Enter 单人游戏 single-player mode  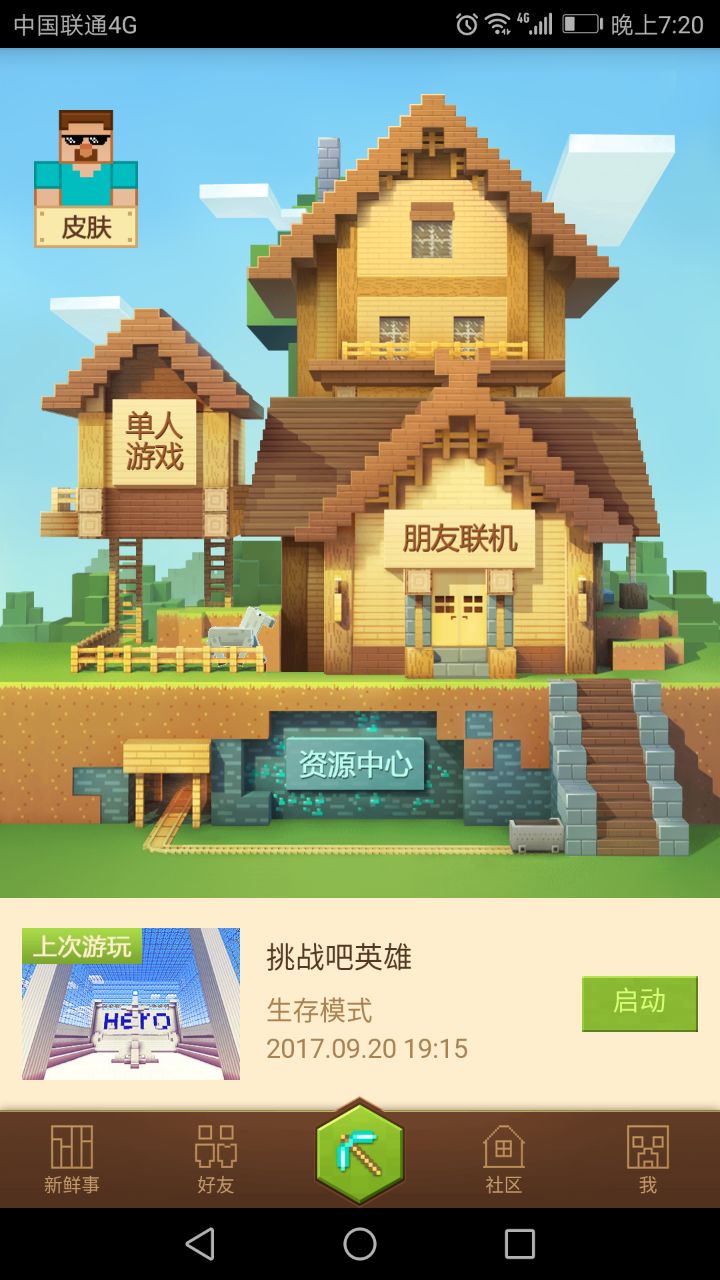155,441
